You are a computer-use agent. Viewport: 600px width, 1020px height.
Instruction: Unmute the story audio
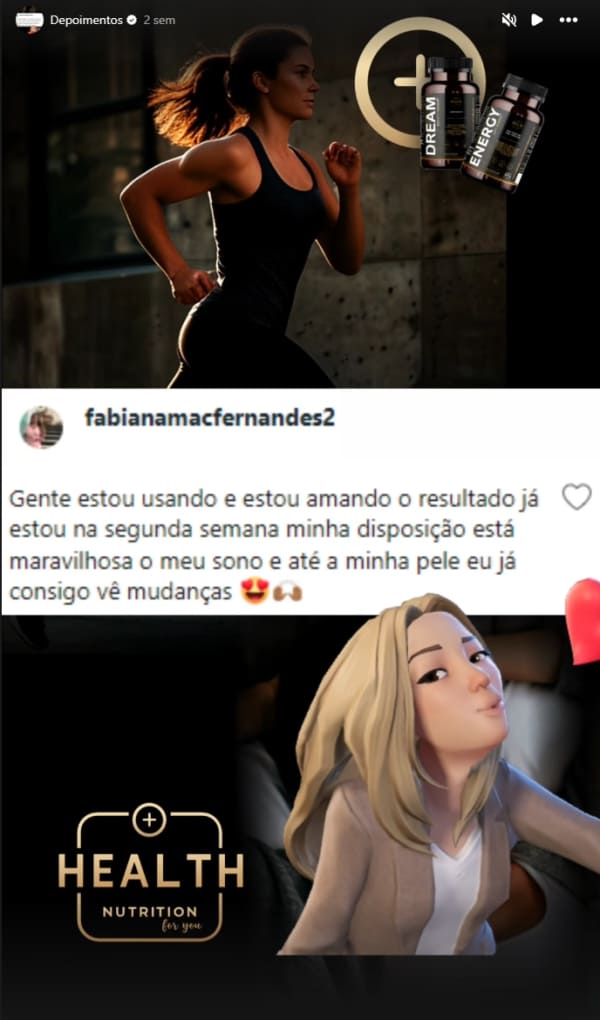(x=509, y=20)
